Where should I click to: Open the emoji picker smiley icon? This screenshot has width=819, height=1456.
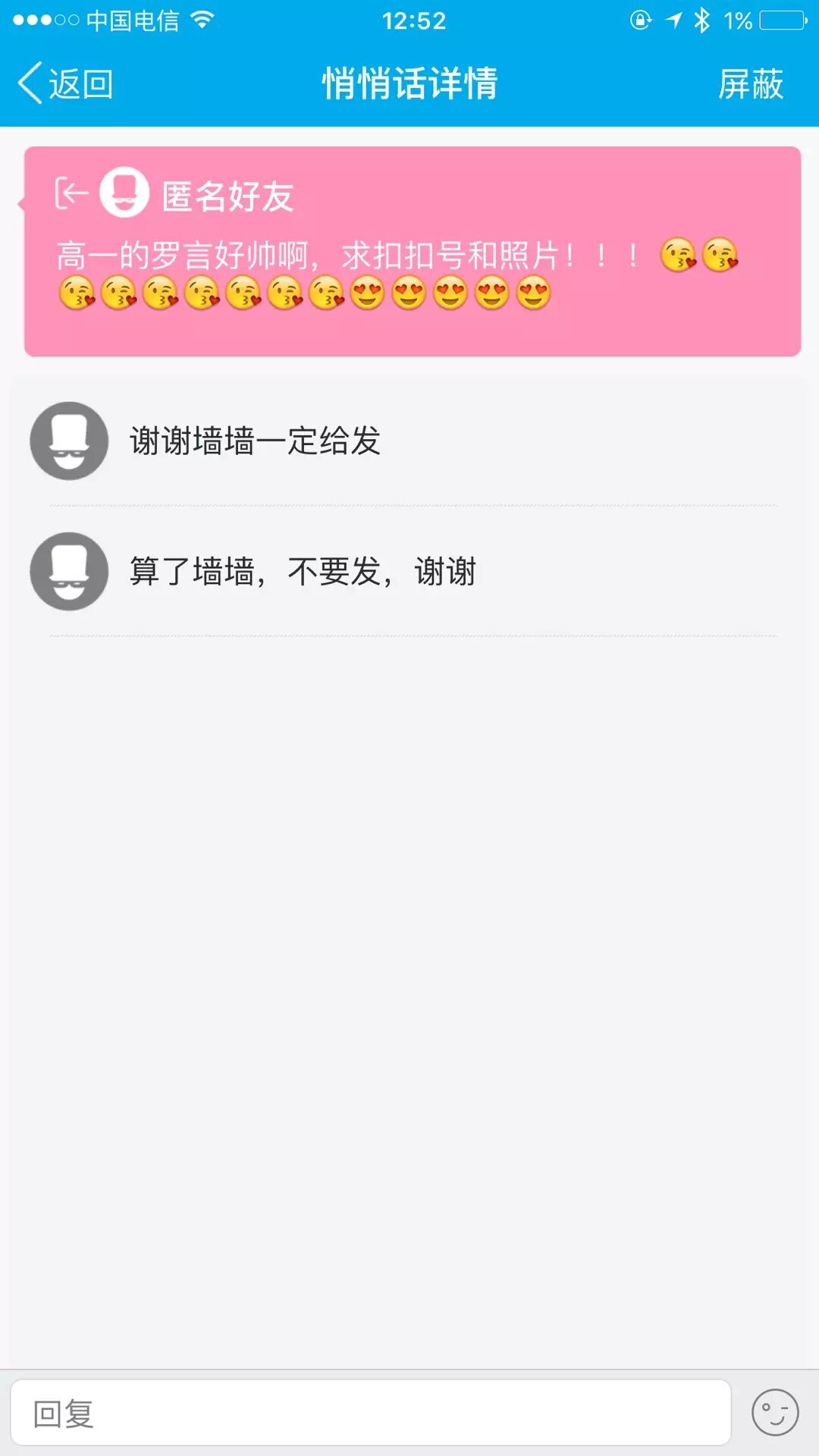774,1413
